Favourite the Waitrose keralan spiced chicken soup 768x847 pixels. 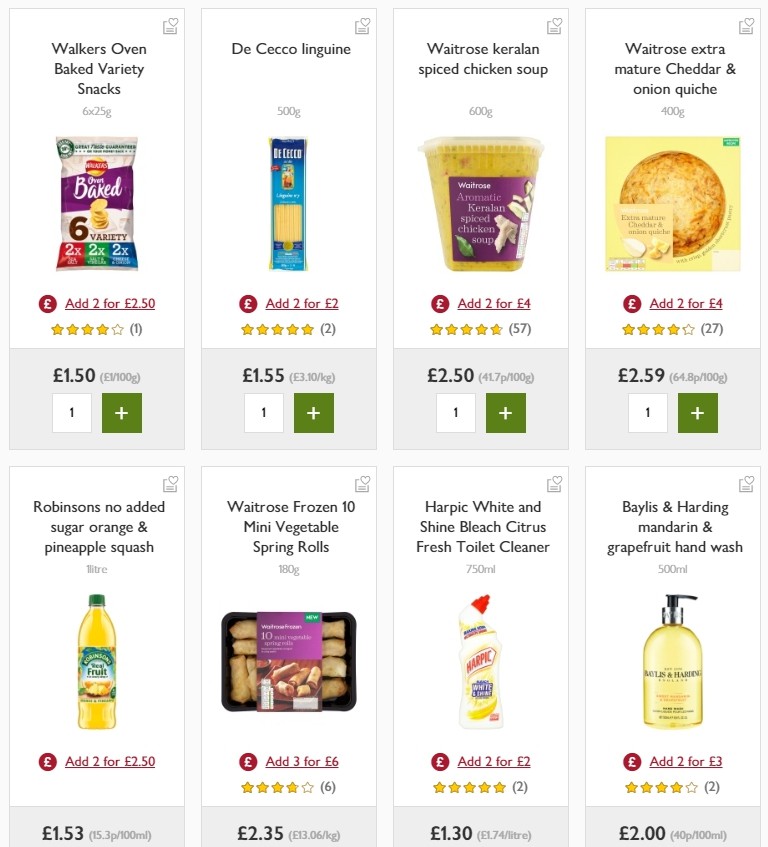[554, 26]
